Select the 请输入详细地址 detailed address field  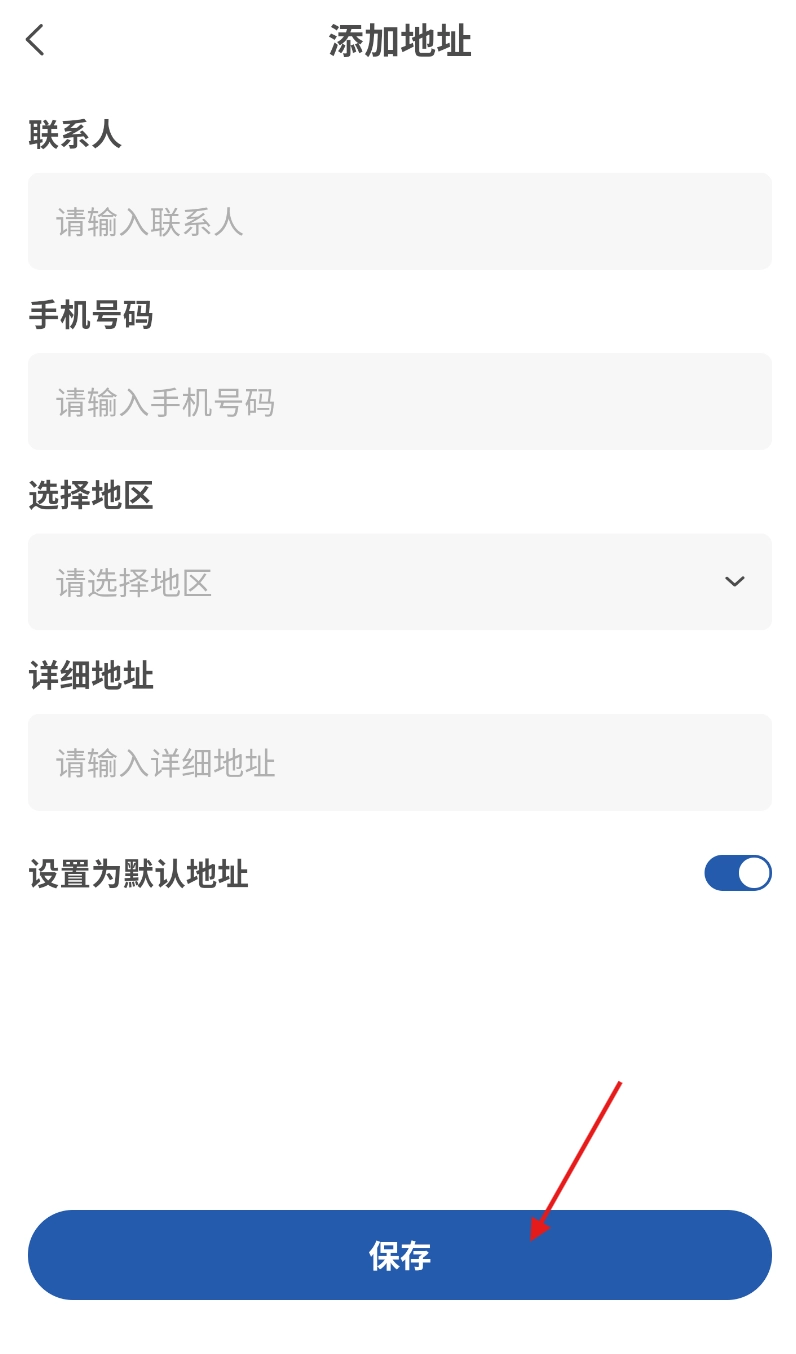coord(399,762)
